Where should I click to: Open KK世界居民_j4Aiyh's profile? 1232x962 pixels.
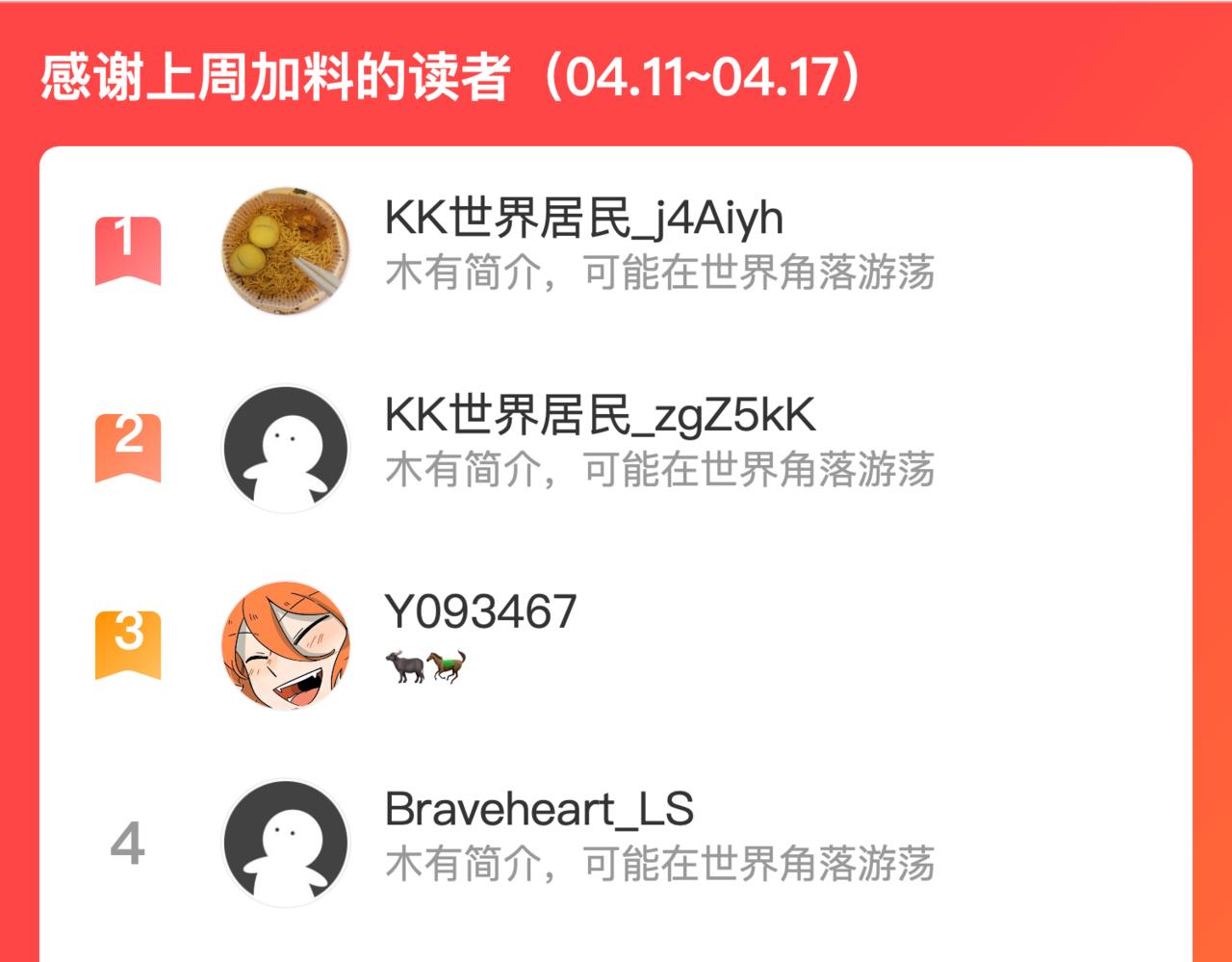point(583,220)
